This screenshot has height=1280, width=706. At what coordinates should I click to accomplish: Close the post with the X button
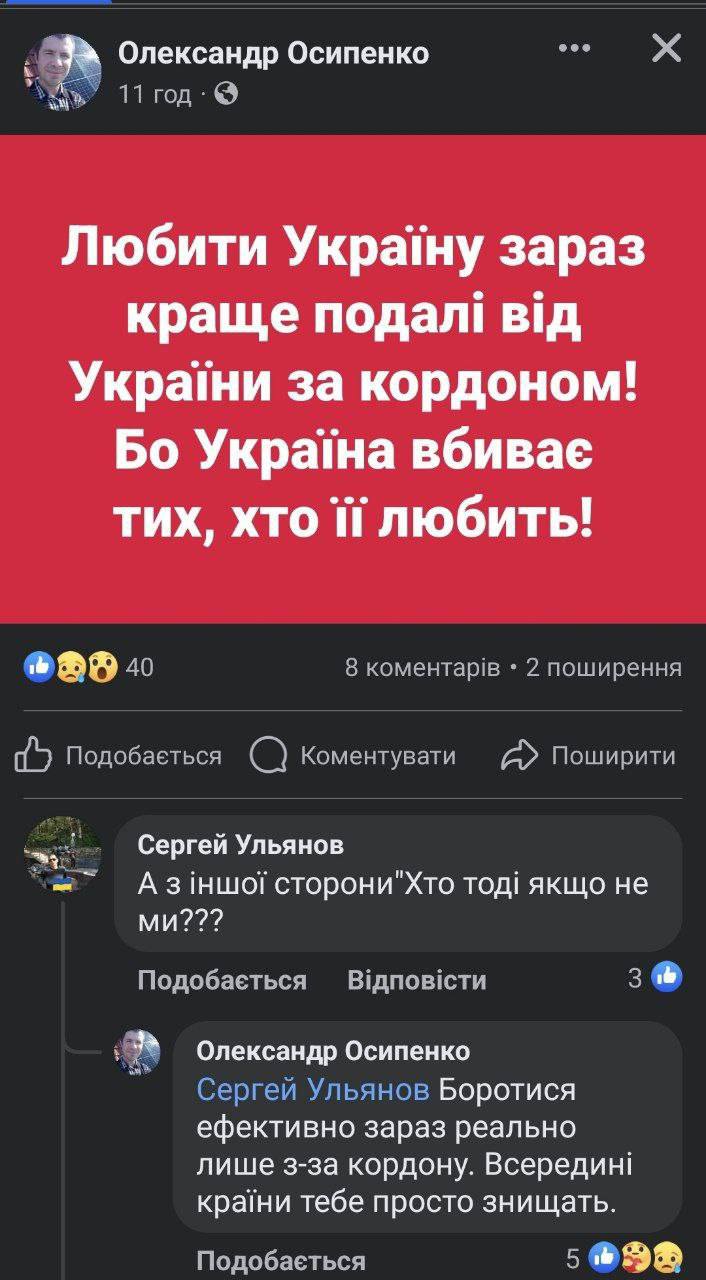[666, 48]
